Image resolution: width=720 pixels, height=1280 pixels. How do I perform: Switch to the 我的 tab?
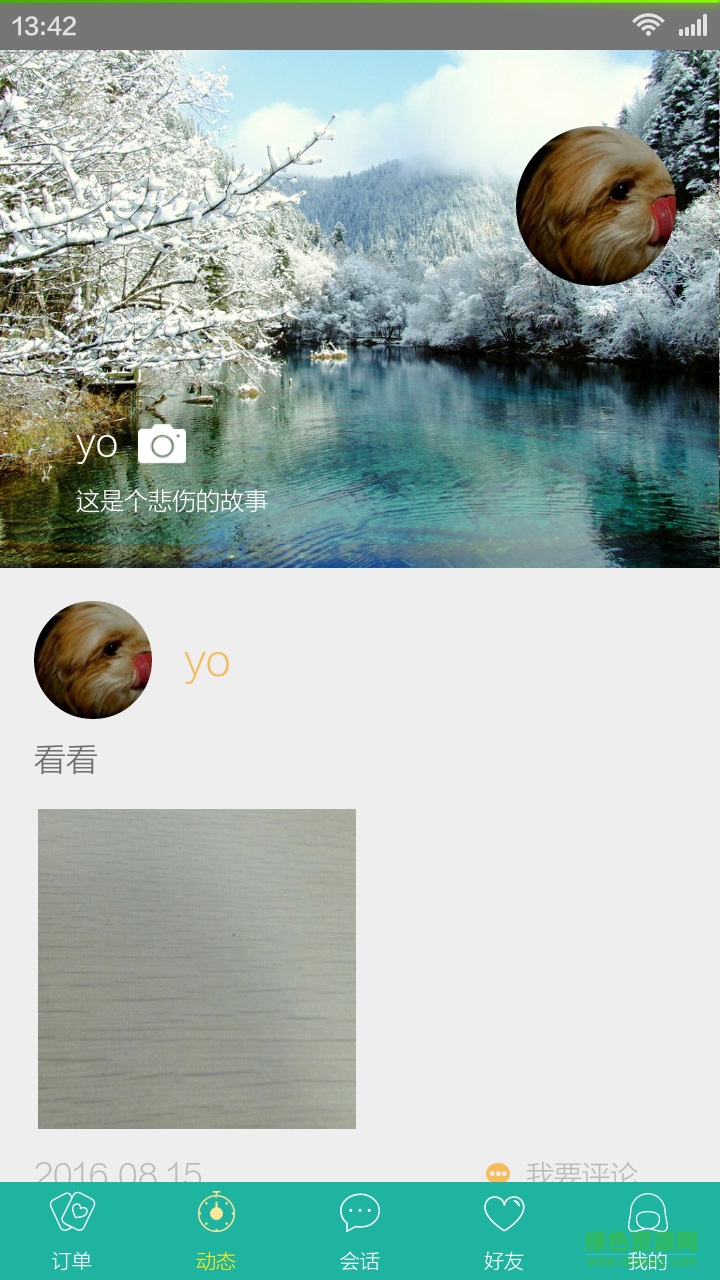pyautogui.click(x=647, y=1232)
